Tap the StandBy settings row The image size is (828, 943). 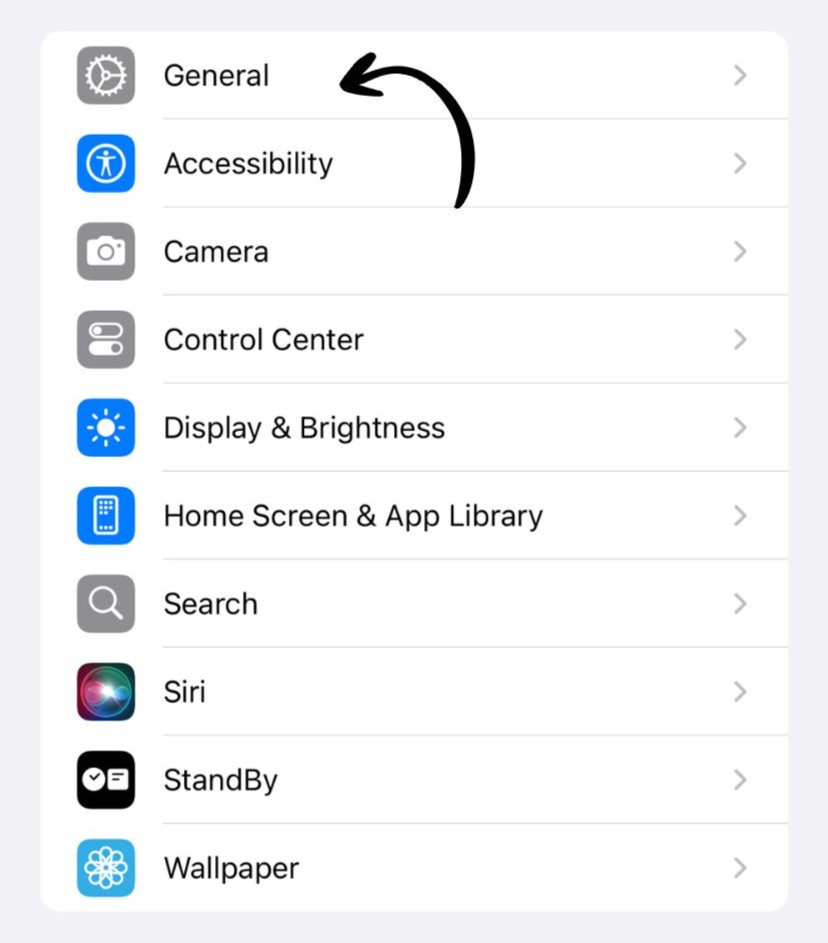click(x=220, y=780)
